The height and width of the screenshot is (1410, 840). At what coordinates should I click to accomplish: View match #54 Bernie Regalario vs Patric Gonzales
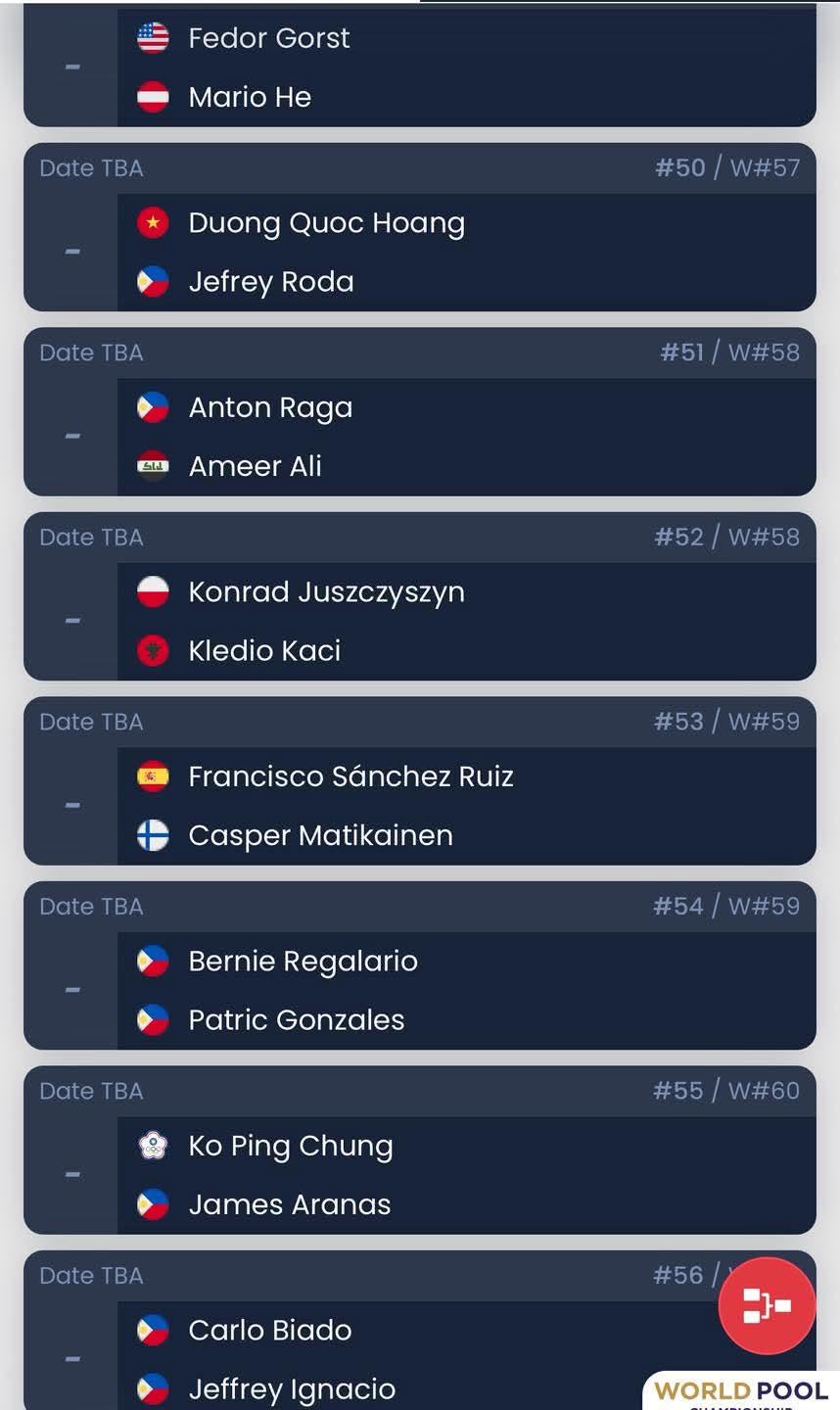pos(420,965)
